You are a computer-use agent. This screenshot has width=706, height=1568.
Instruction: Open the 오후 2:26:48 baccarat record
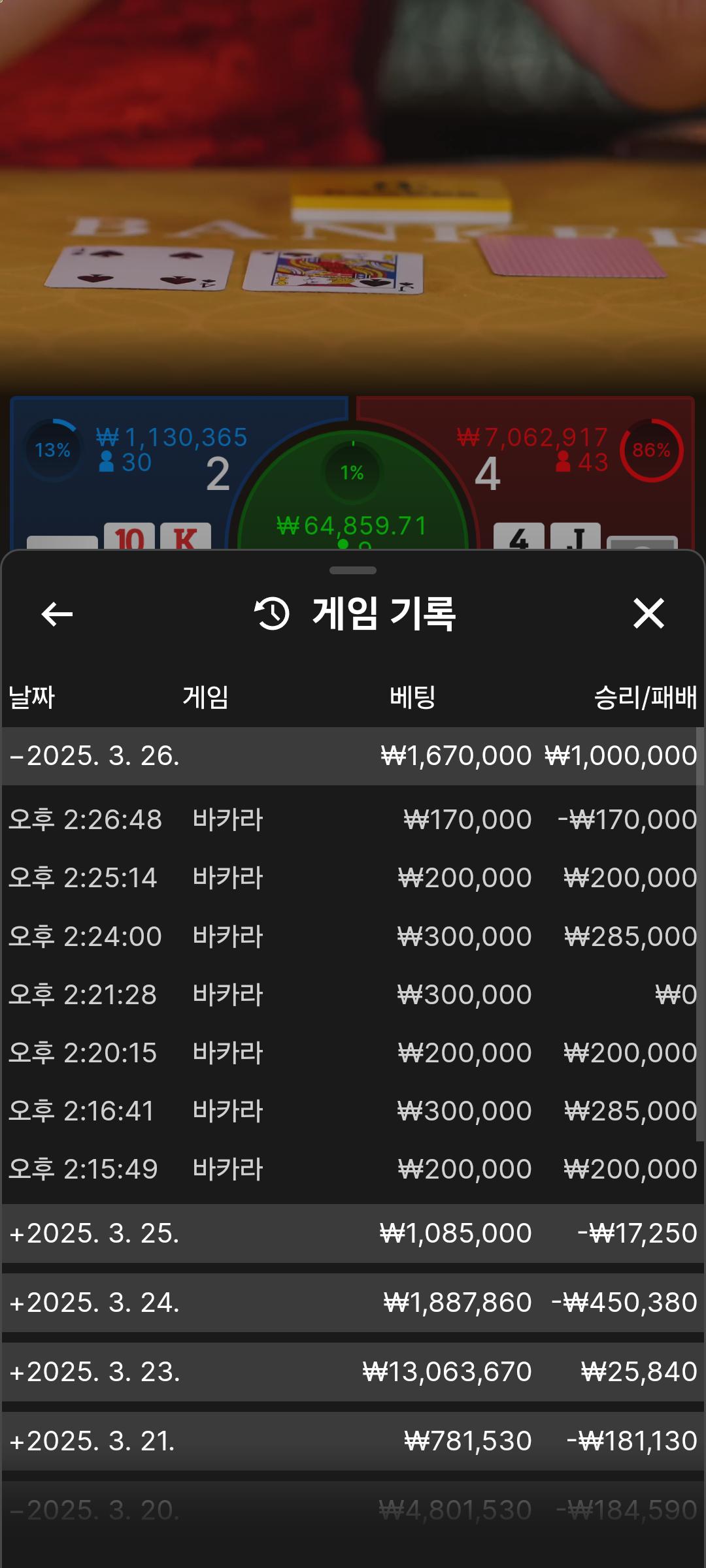tap(353, 819)
